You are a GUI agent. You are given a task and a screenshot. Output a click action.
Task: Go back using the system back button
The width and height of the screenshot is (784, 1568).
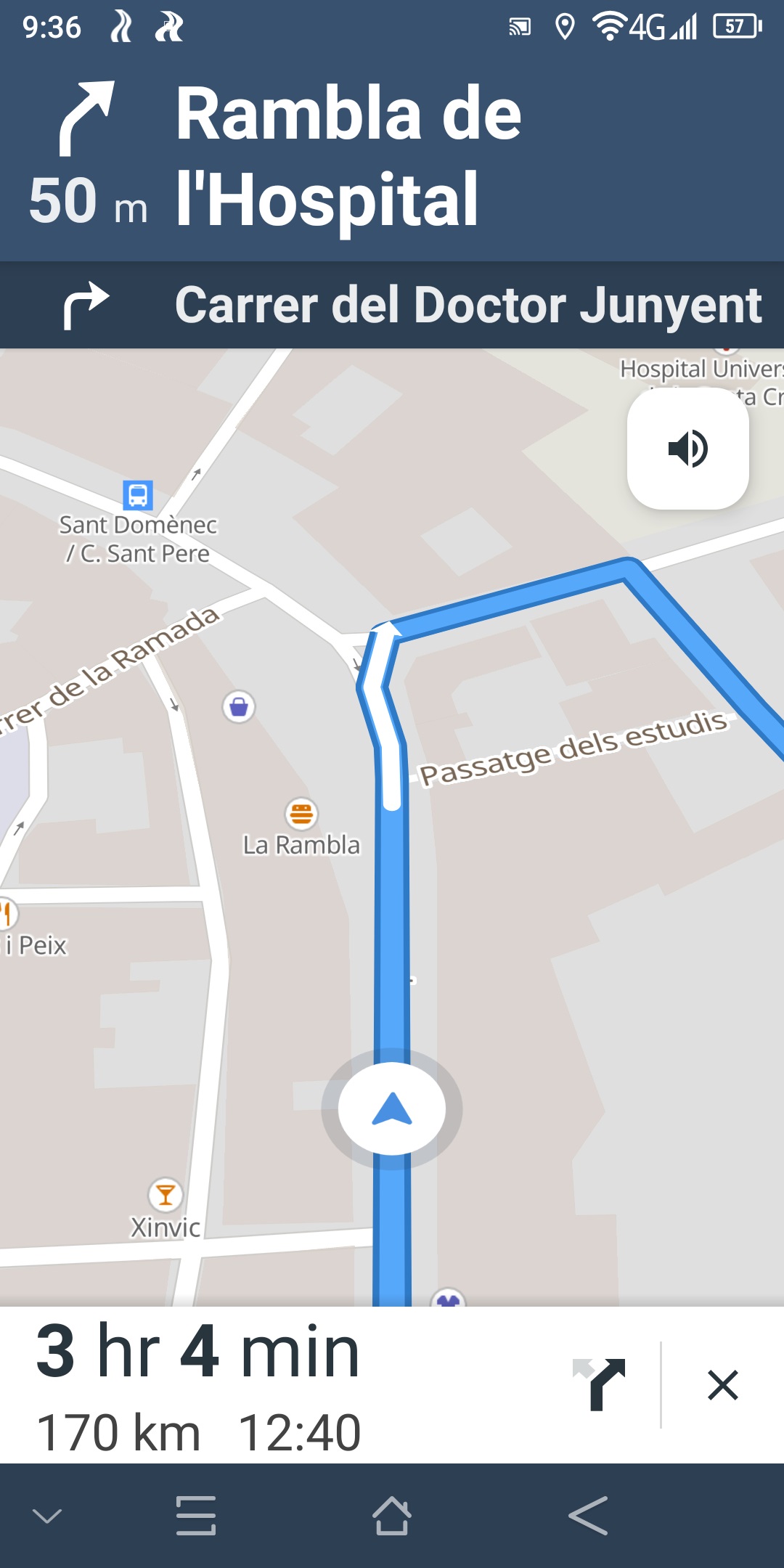tap(588, 1516)
